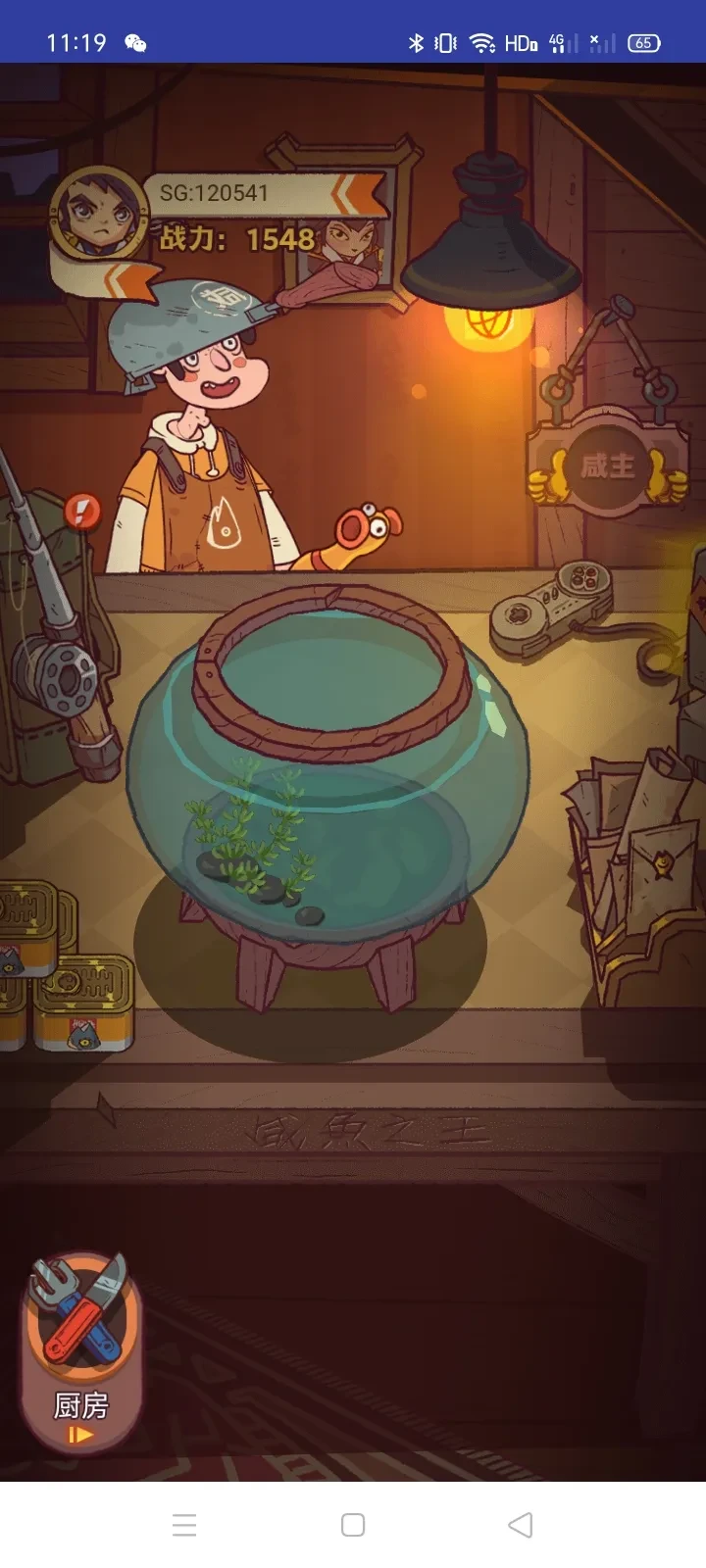This screenshot has width=706, height=1568.
Task: Open the 厨房 kitchen button
Action: coord(81,1352)
